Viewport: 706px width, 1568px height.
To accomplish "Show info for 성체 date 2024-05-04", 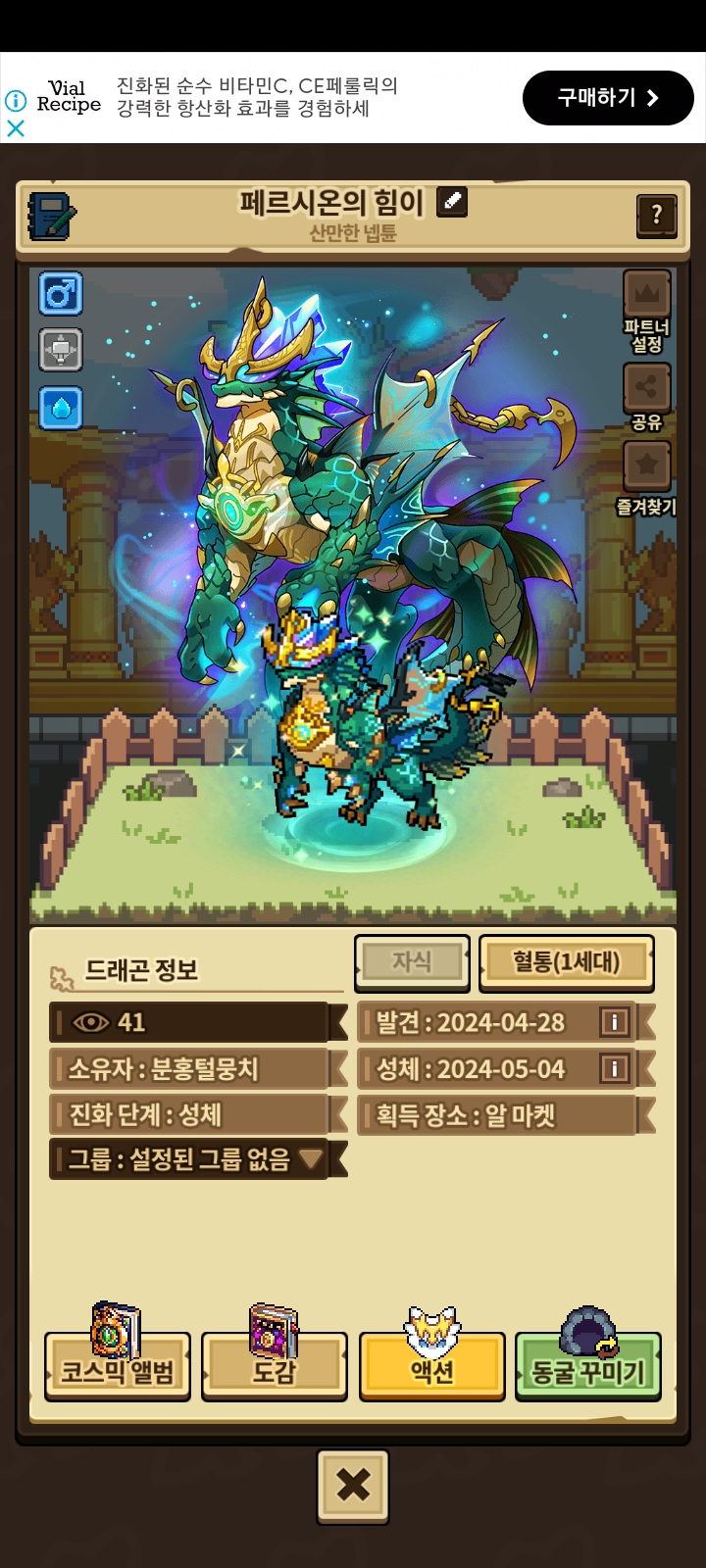I will (x=614, y=1068).
